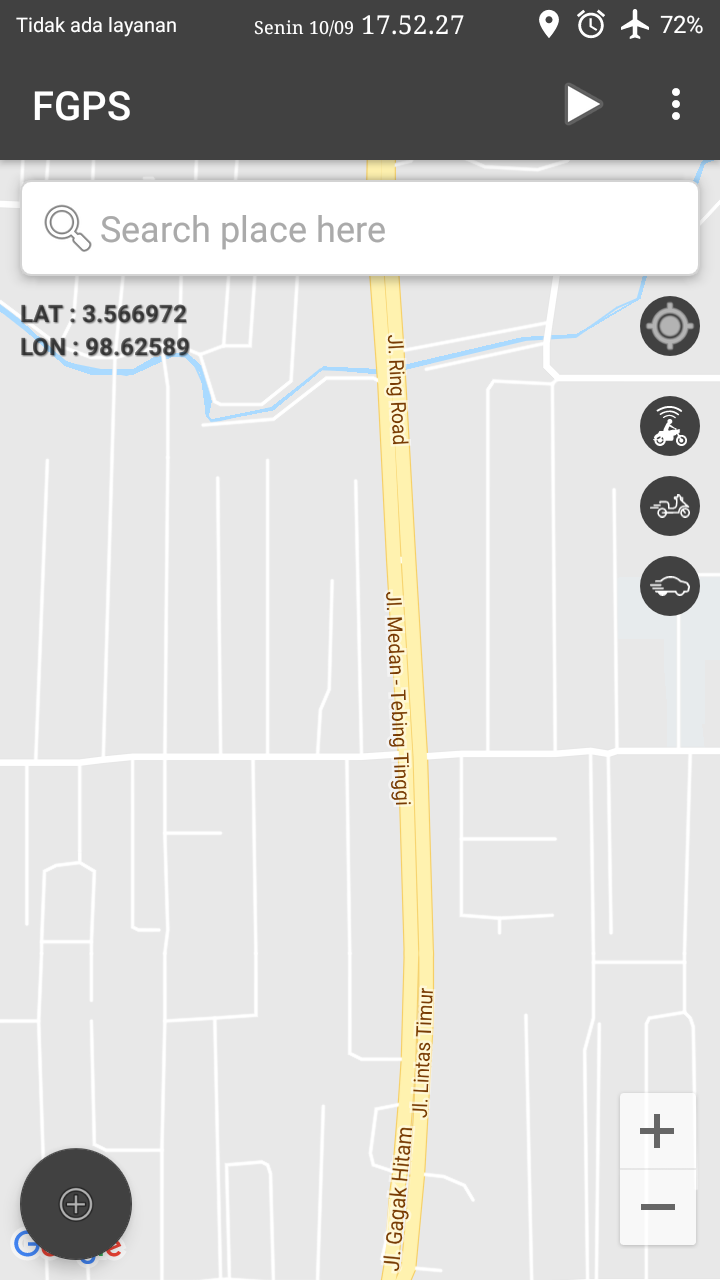Select the fast car speed icon

click(670, 586)
